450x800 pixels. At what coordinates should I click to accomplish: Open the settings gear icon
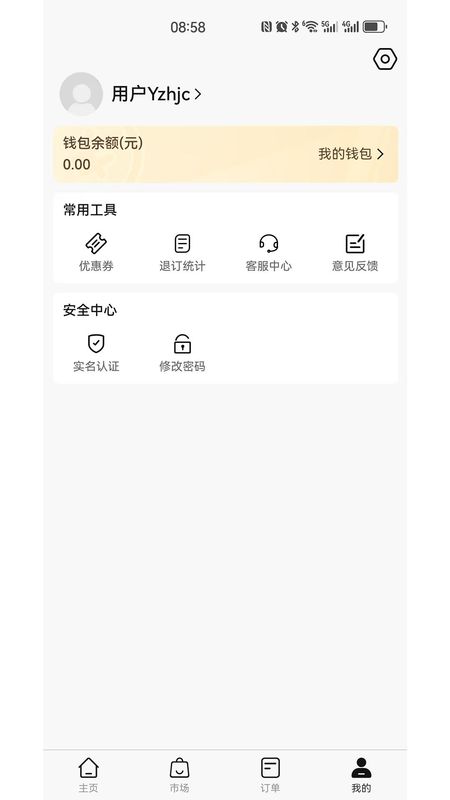[x=385, y=59]
